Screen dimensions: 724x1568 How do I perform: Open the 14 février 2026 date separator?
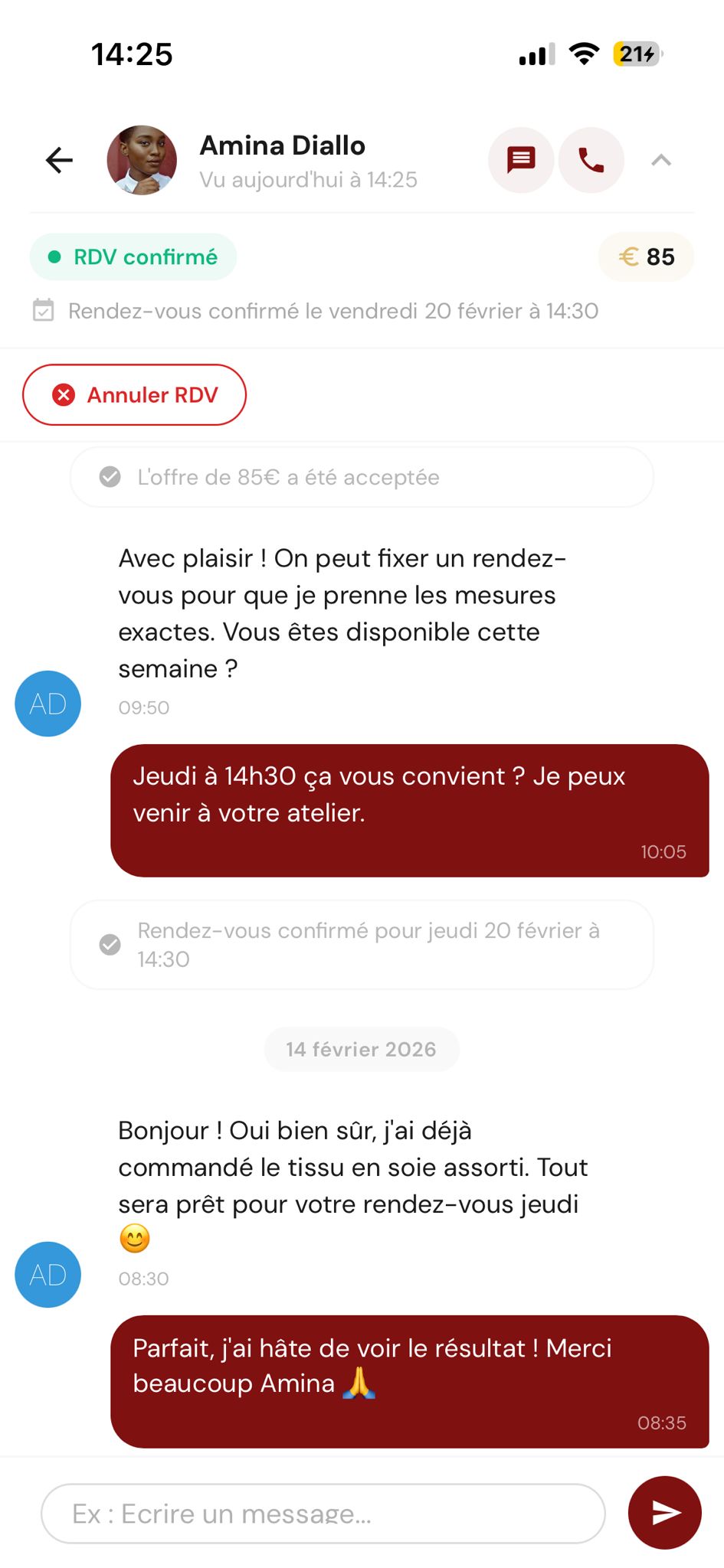362,1050
